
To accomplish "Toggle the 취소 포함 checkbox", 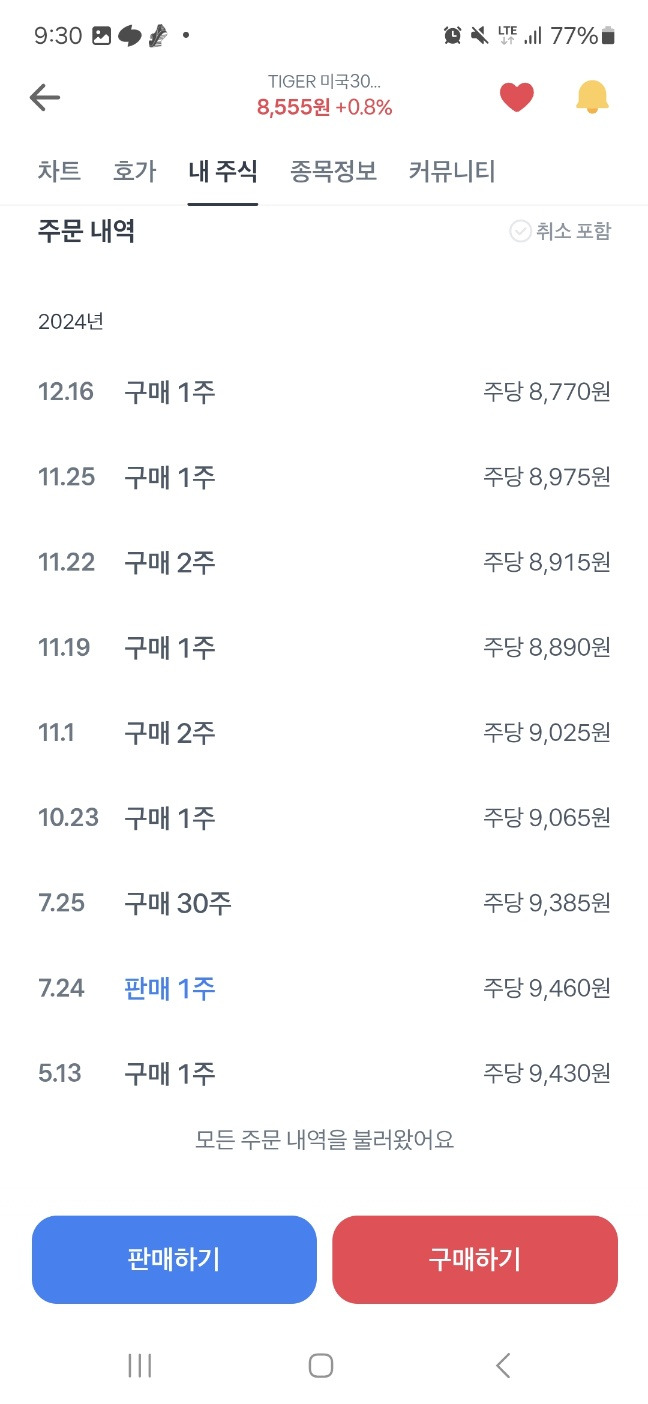I will point(561,231).
